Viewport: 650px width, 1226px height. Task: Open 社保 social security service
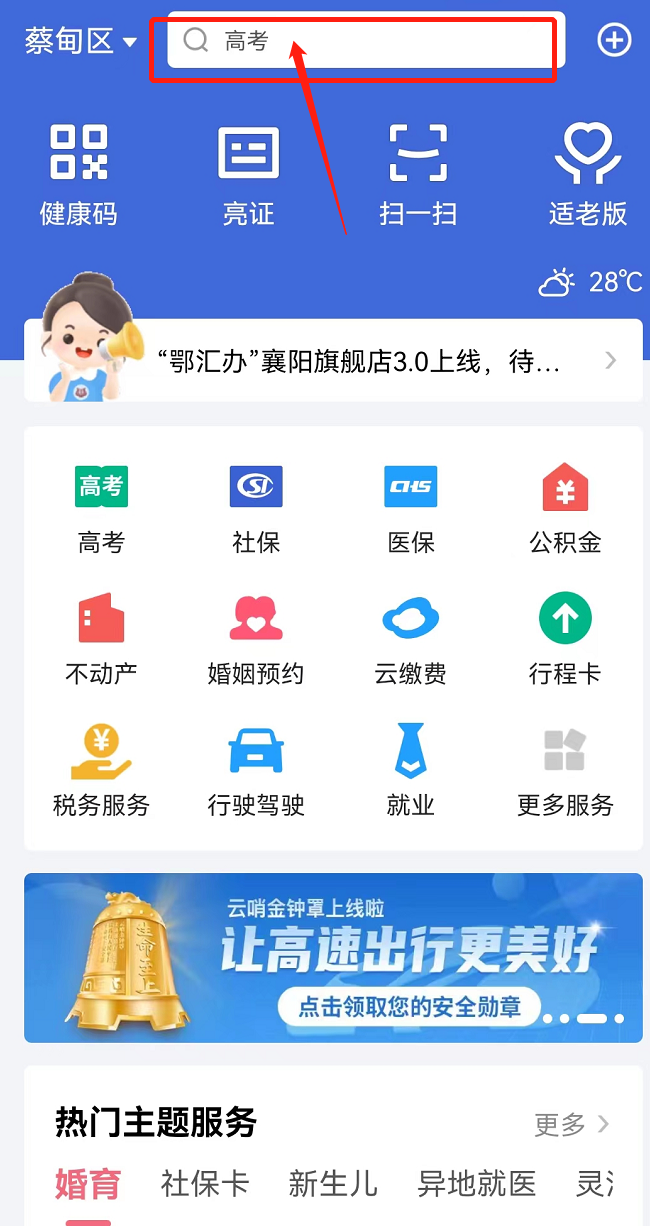tap(256, 509)
